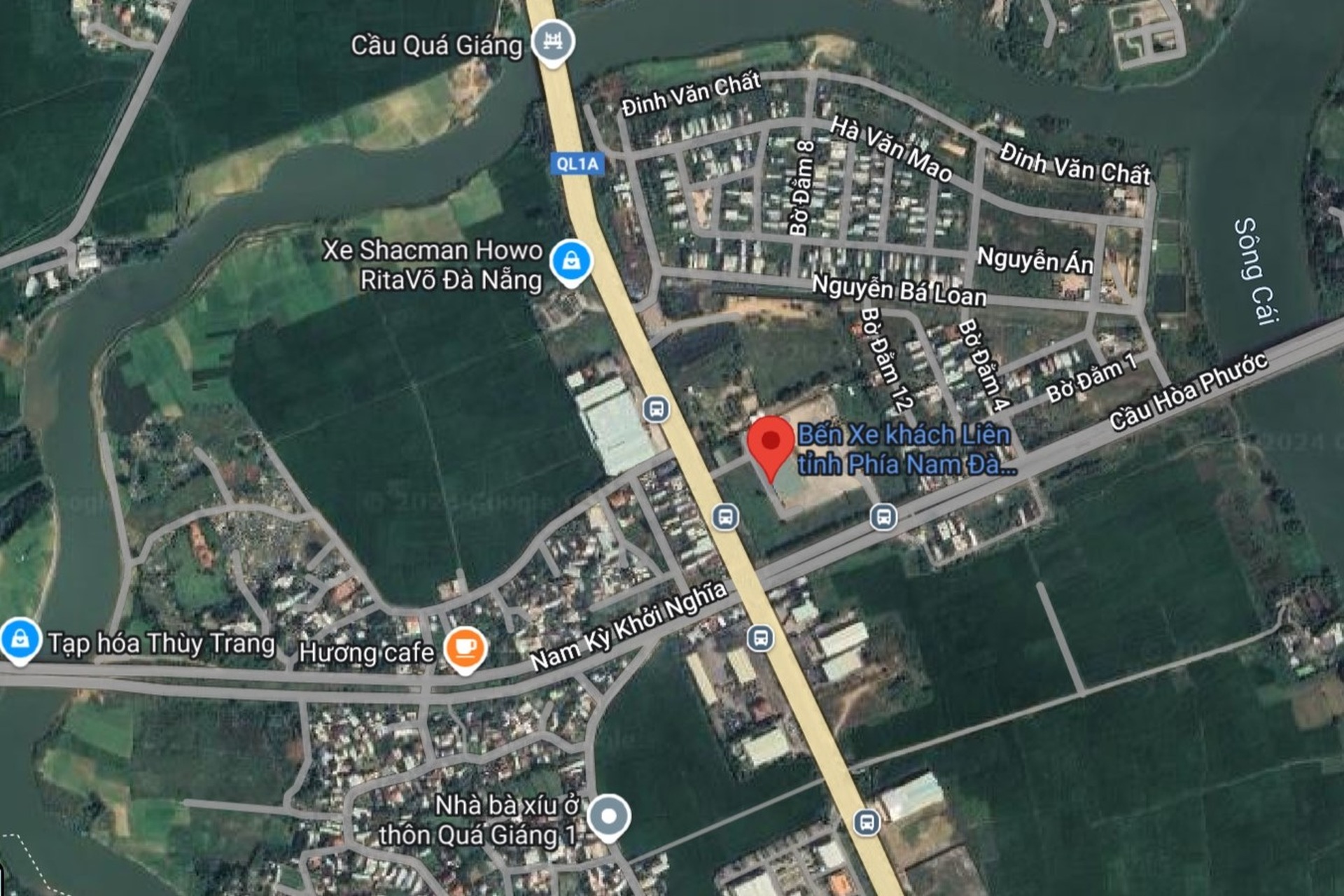The image size is (1344, 896).
Task: Open the Tạp hóa Thùy Trang store marker
Action: [20, 639]
